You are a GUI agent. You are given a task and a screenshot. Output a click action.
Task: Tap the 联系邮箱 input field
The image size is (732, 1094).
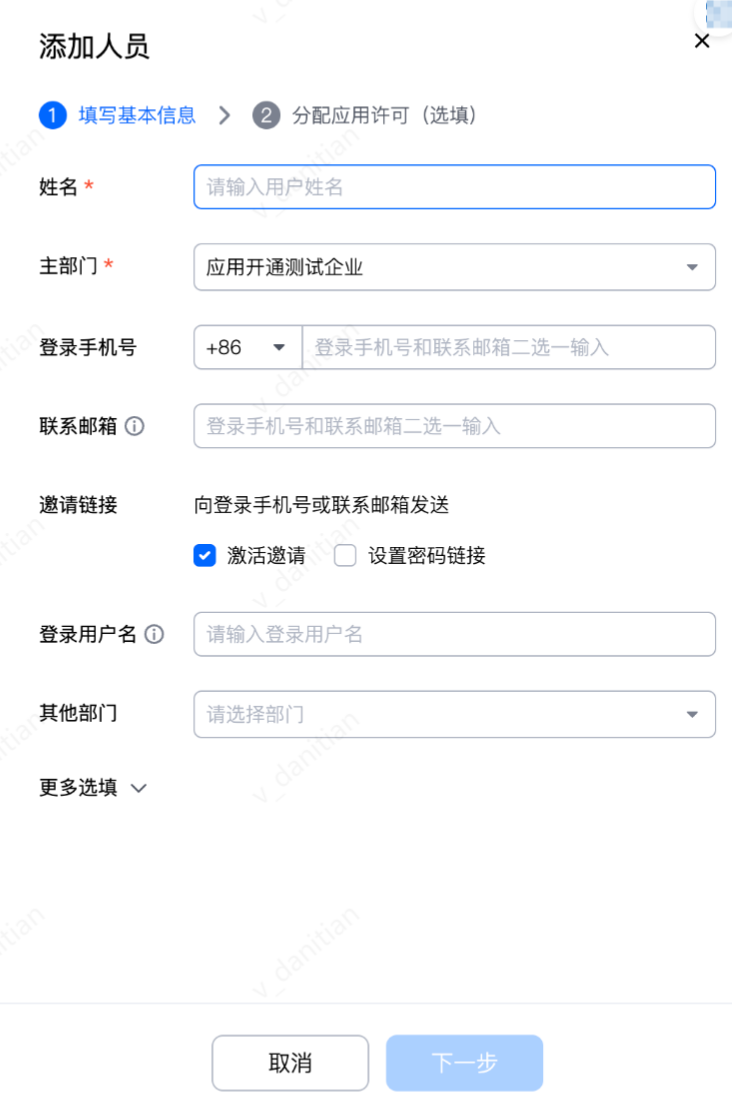[x=454, y=426]
